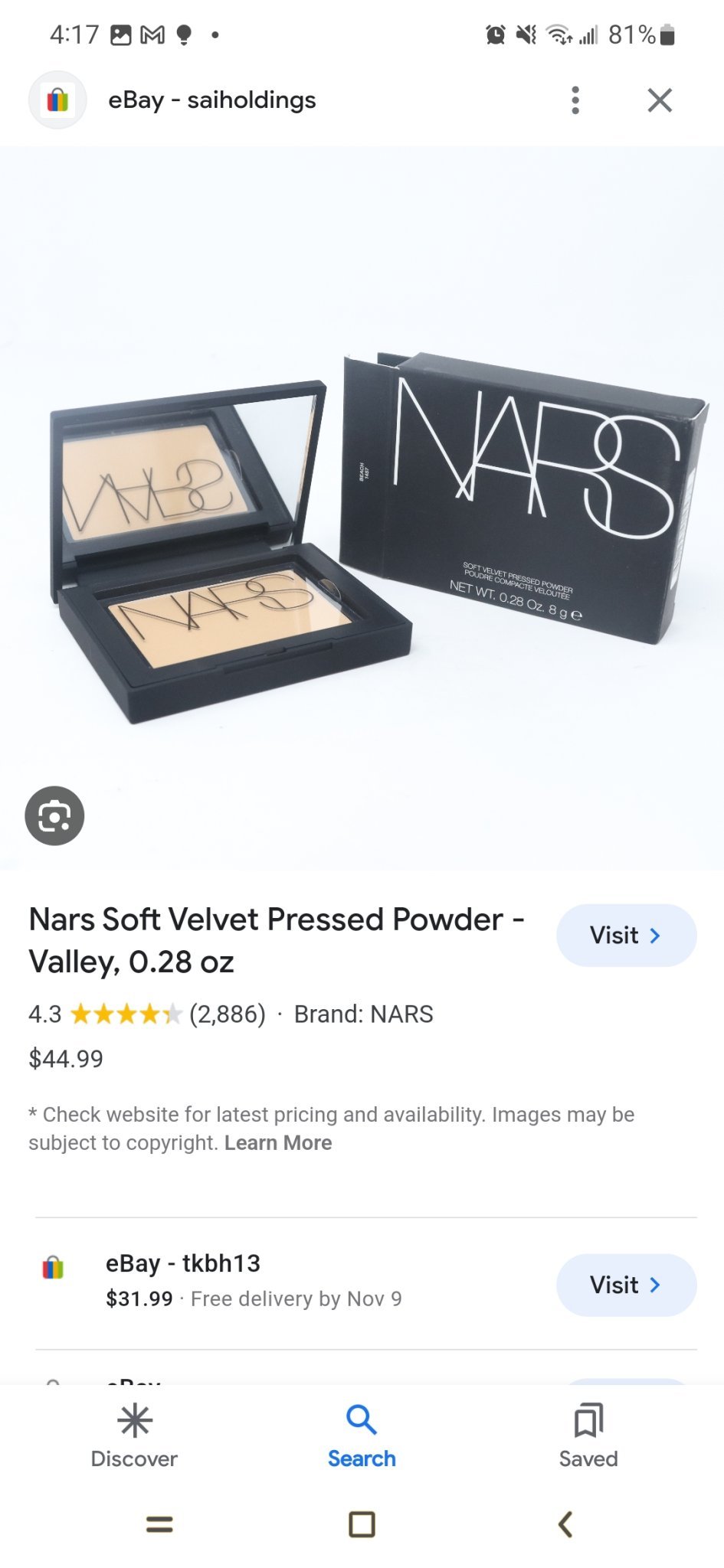724x1568 pixels.
Task: Go to the home screen
Action: point(362,1524)
